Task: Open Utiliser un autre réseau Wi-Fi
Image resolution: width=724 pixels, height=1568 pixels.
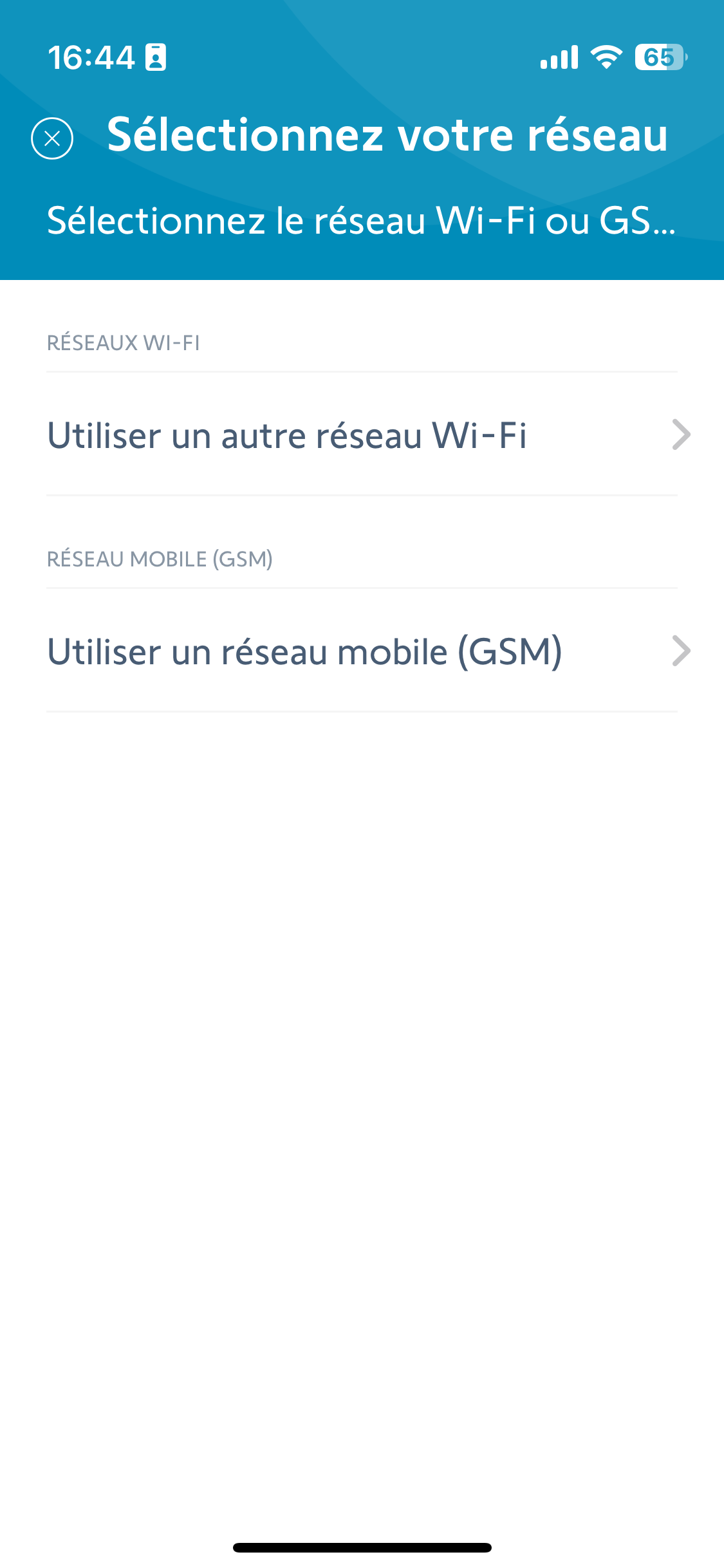Action: pos(362,434)
